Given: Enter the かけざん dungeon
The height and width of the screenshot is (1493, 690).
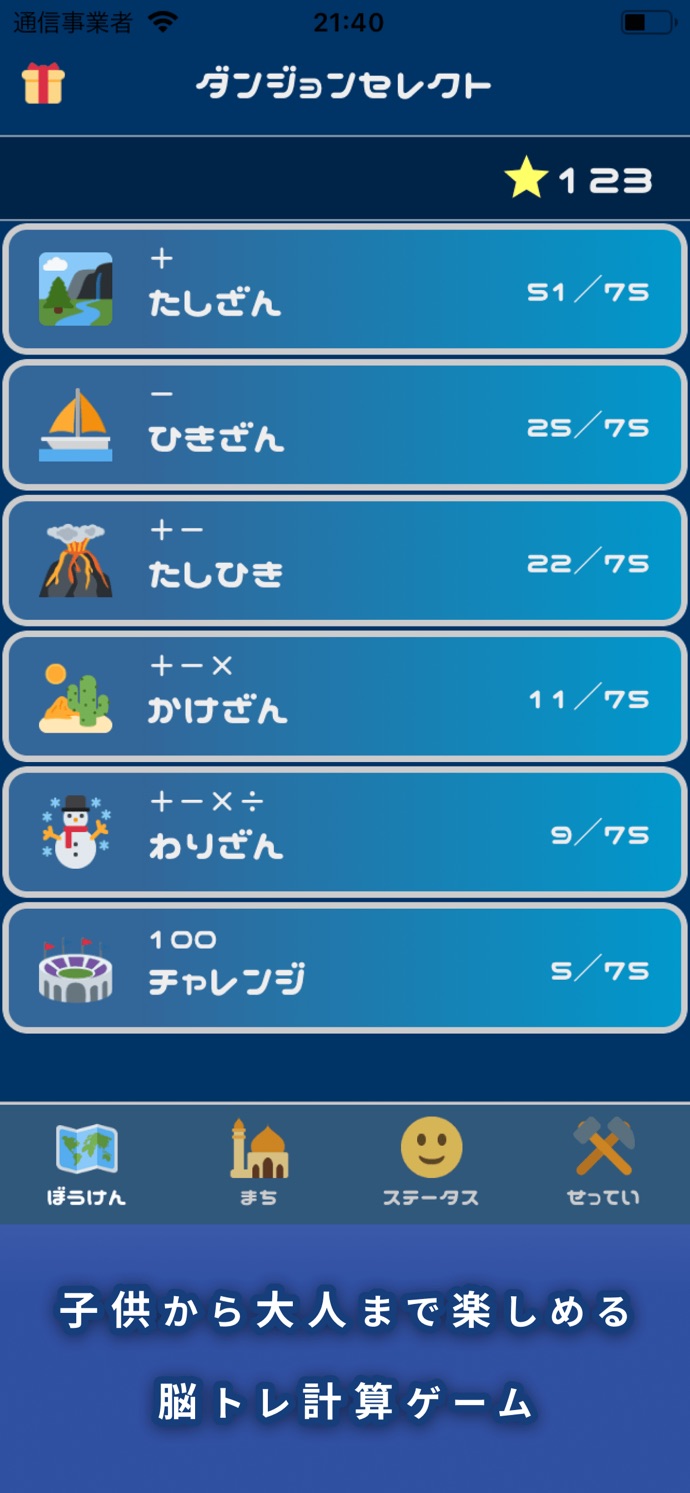Looking at the screenshot, I should [x=345, y=698].
